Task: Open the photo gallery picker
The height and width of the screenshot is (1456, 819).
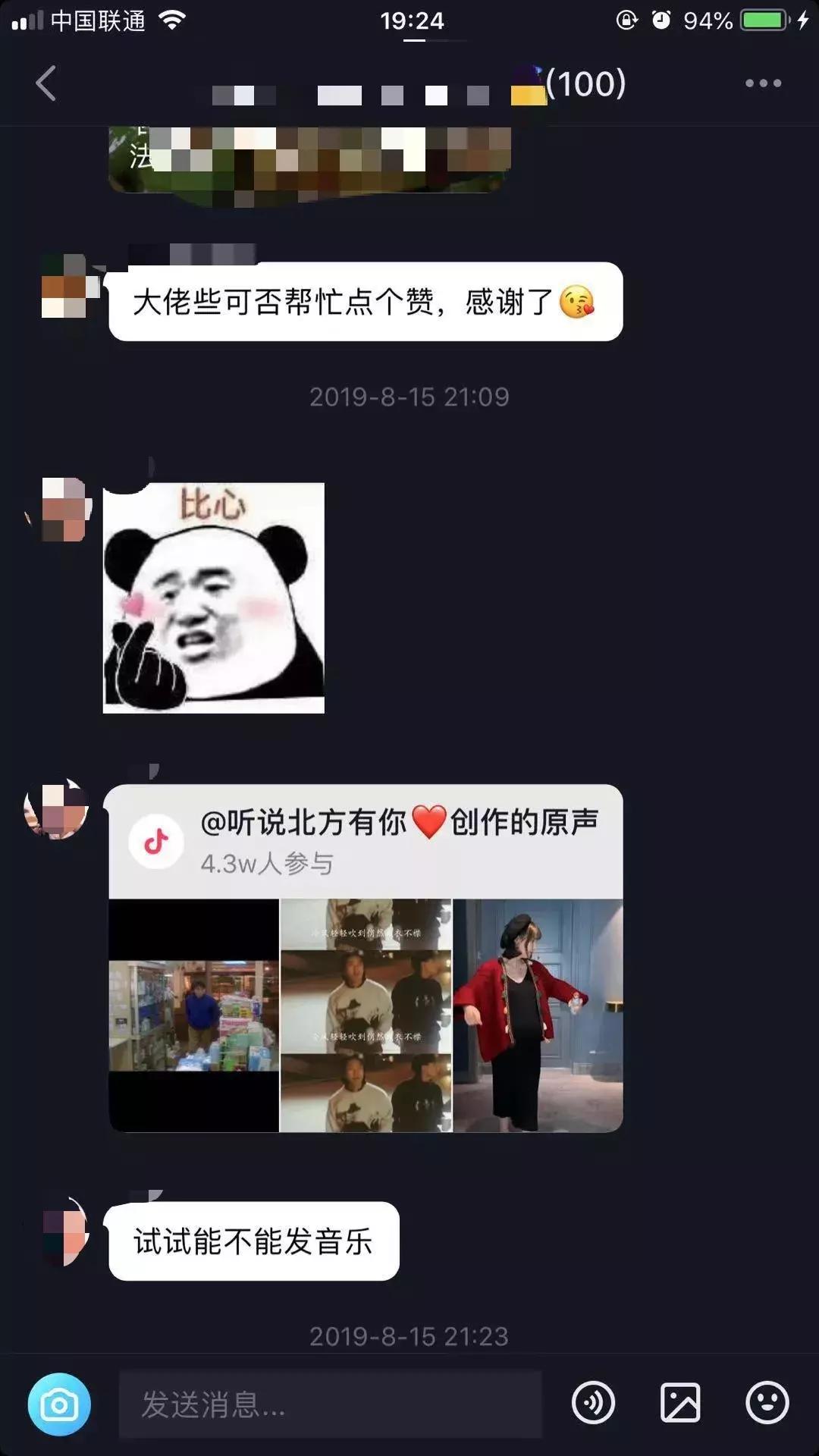Action: click(x=681, y=1401)
